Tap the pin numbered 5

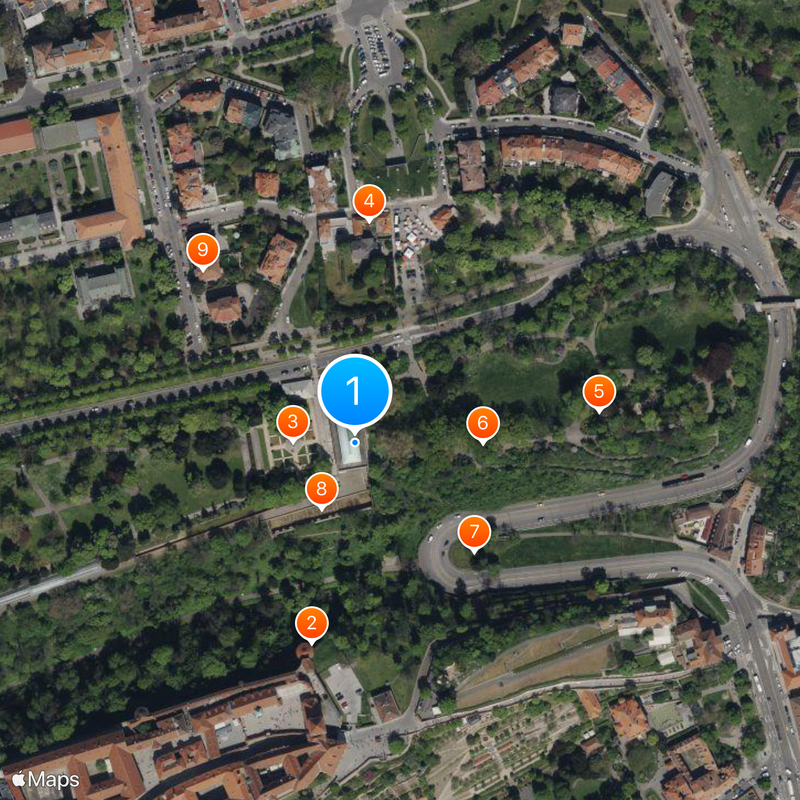[x=599, y=391]
